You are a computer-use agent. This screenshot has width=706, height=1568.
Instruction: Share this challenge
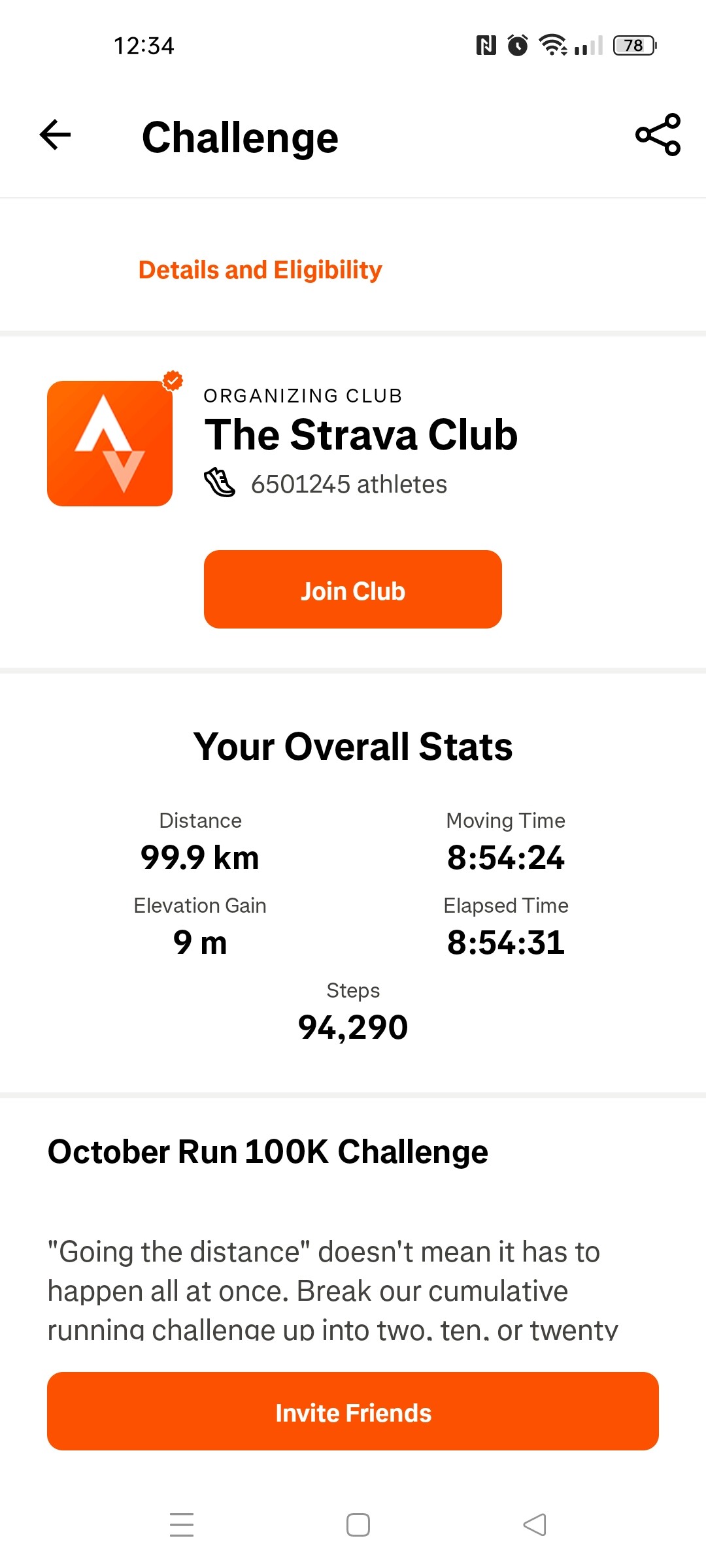(x=658, y=135)
